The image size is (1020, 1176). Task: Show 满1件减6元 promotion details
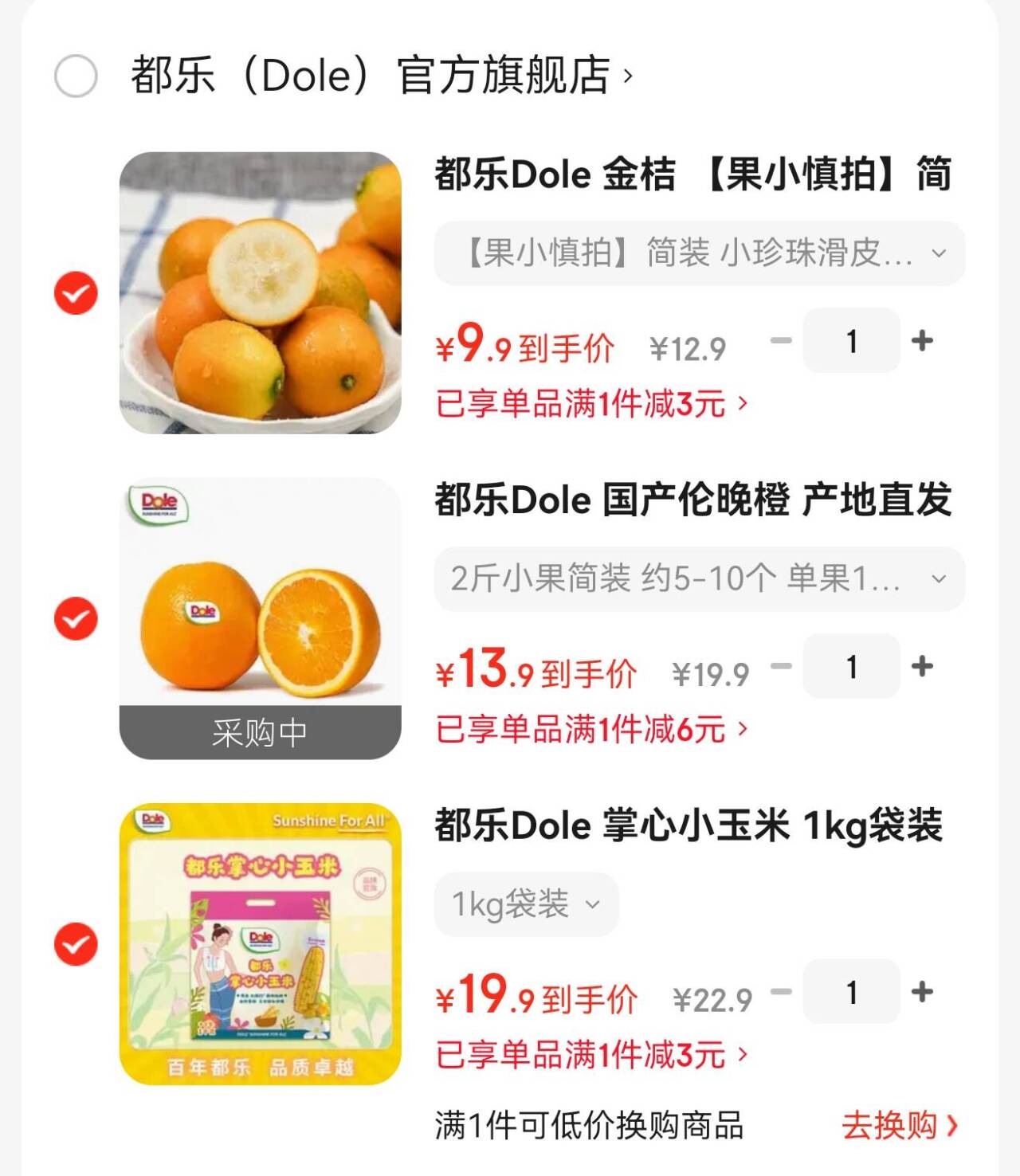[591, 729]
